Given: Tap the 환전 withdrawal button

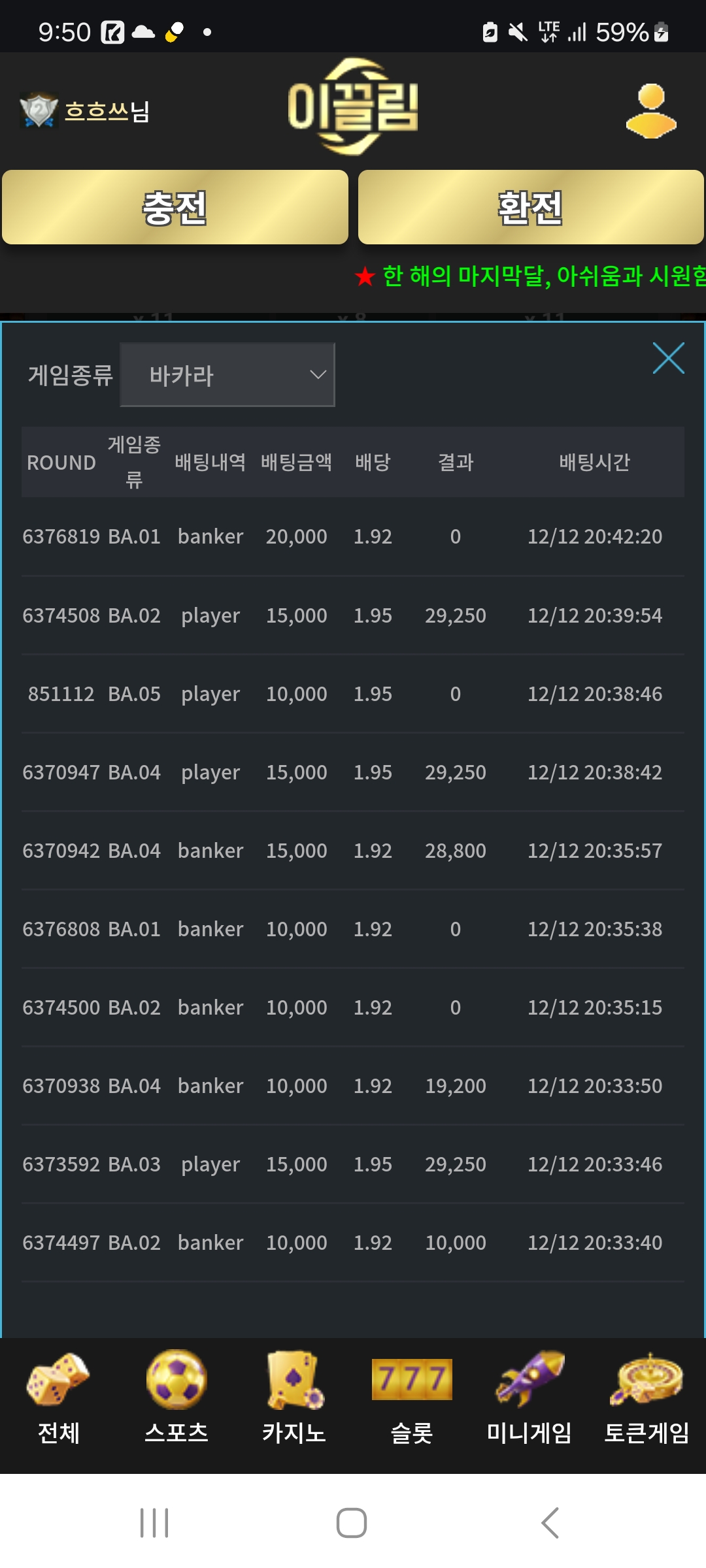Looking at the screenshot, I should point(530,208).
